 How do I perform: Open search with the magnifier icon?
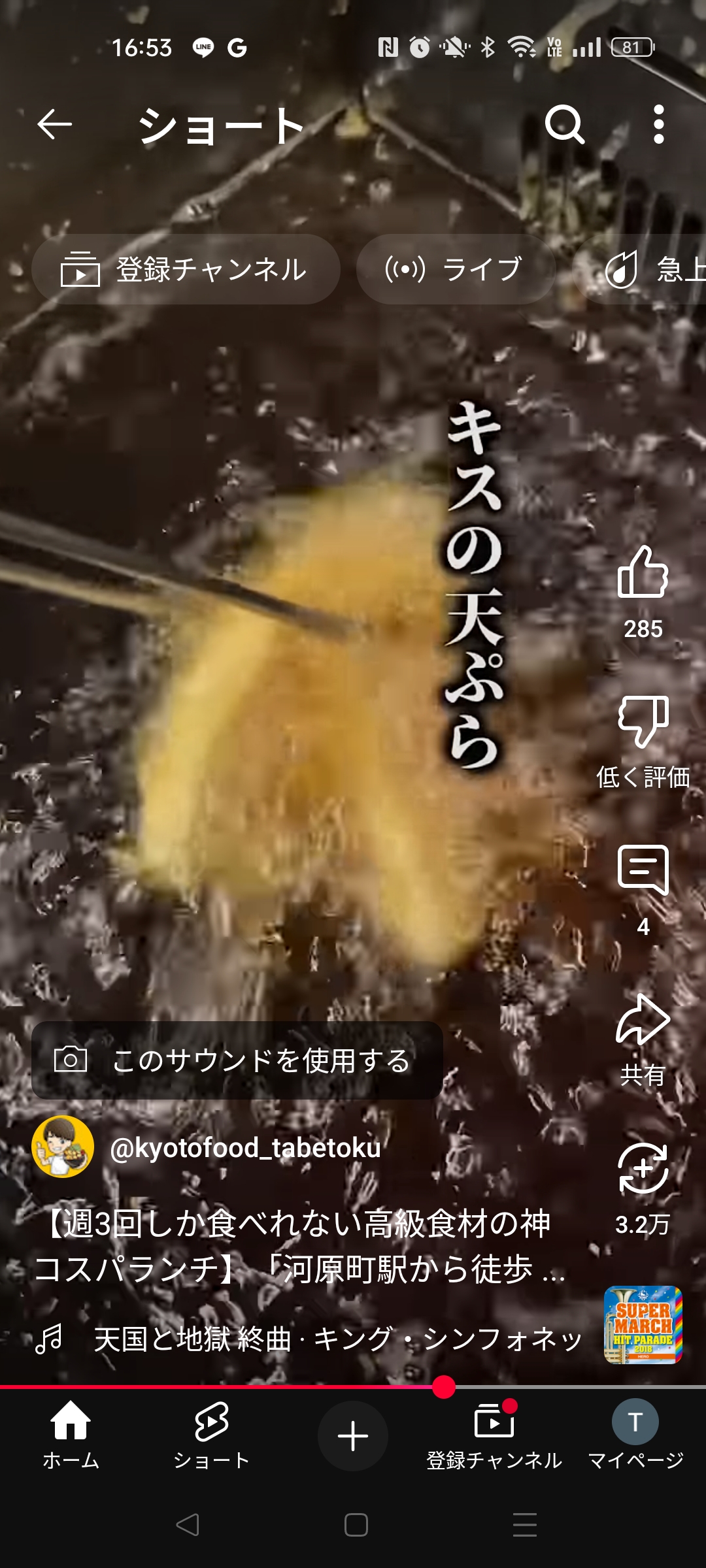point(564,124)
